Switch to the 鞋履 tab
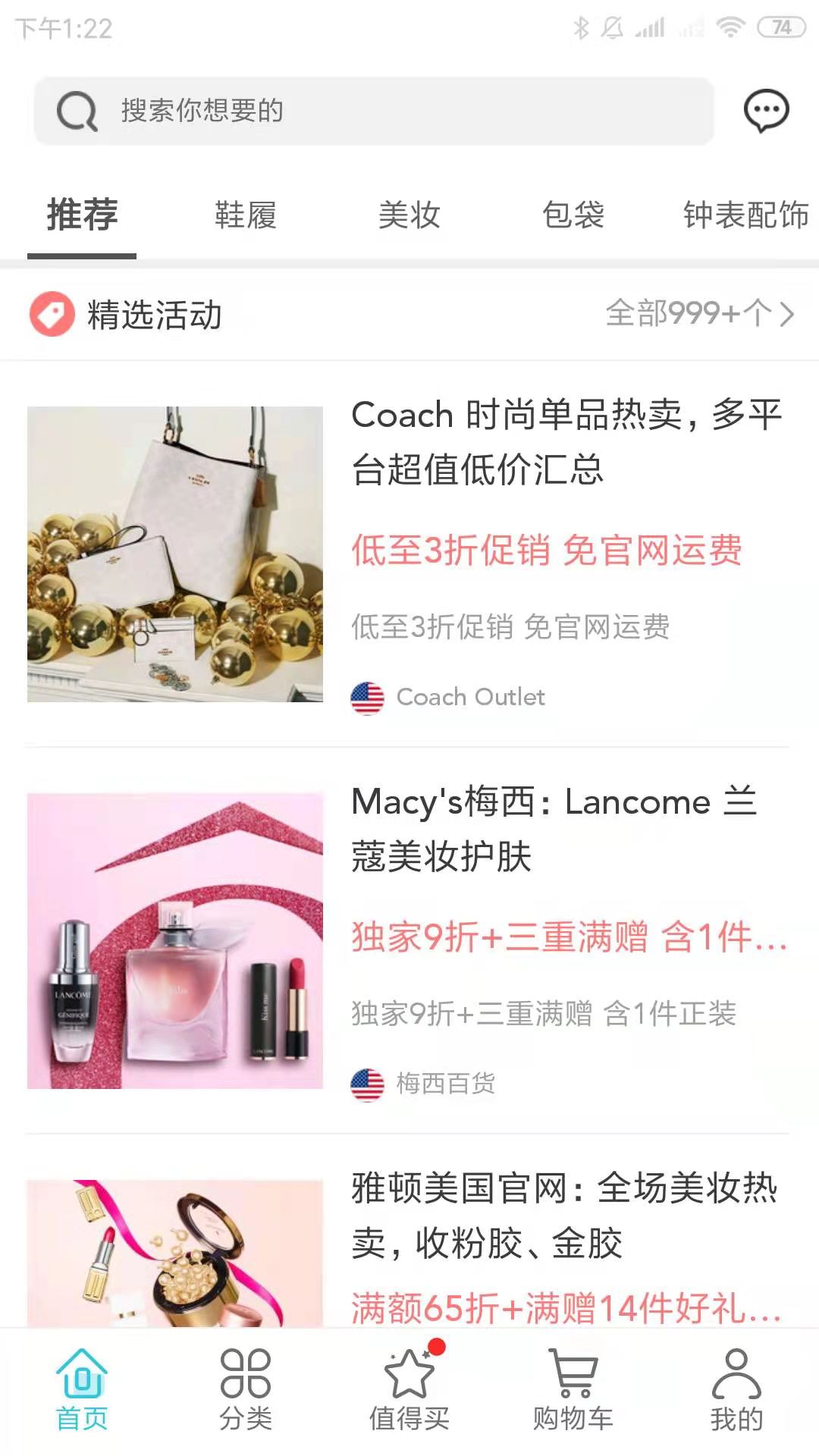This screenshot has height=1456, width=819. coord(246,215)
